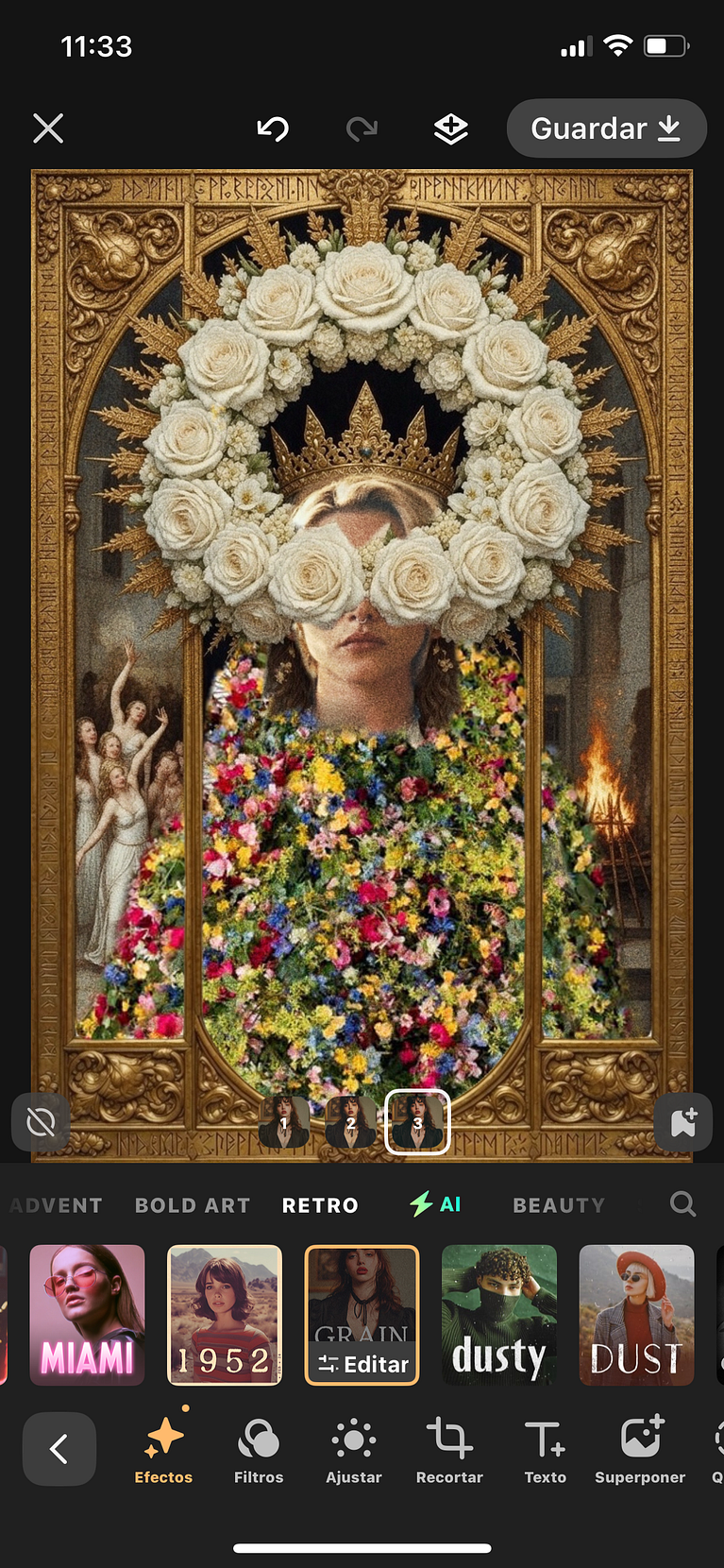Switch to the Beauty category
The image size is (724, 1568).
point(558,1205)
